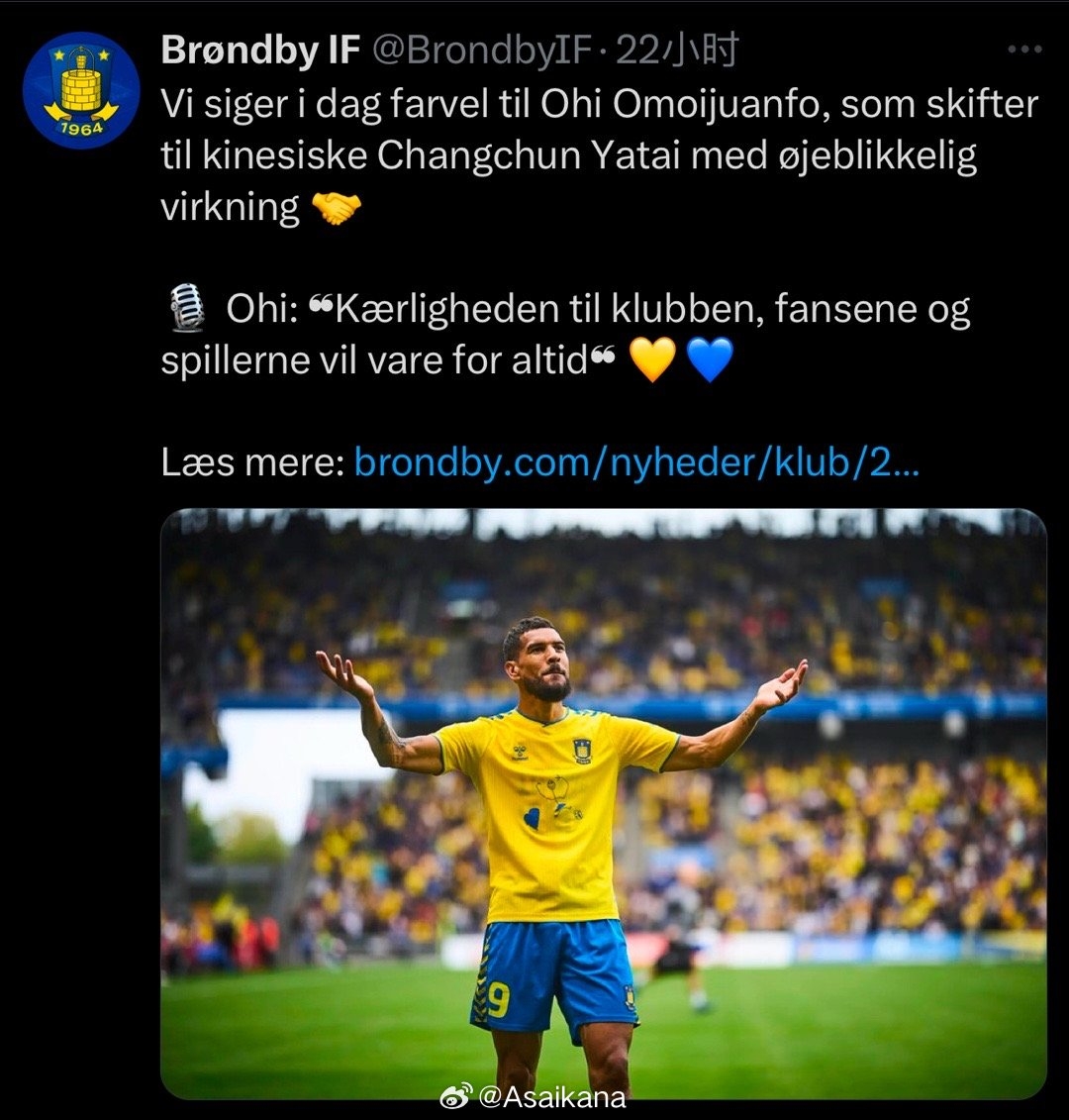Open the tweet's overflow menu
Screen dimensions: 1069x1120
click(x=1023, y=50)
